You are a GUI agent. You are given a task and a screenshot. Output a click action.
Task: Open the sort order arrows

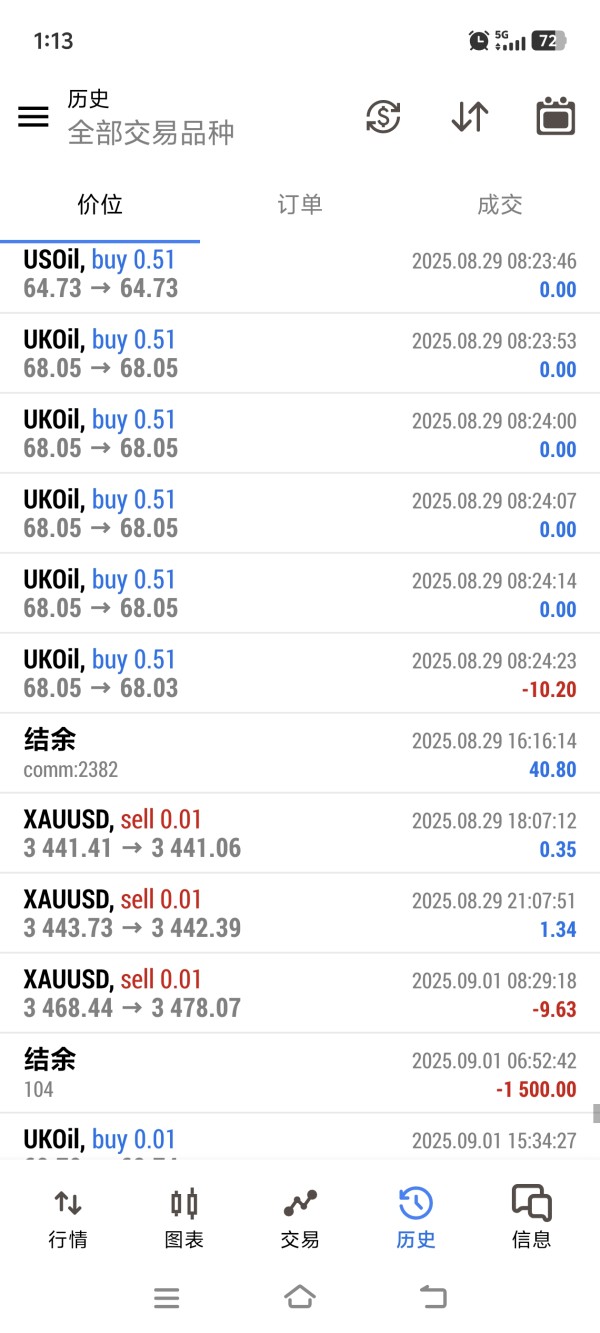click(469, 117)
